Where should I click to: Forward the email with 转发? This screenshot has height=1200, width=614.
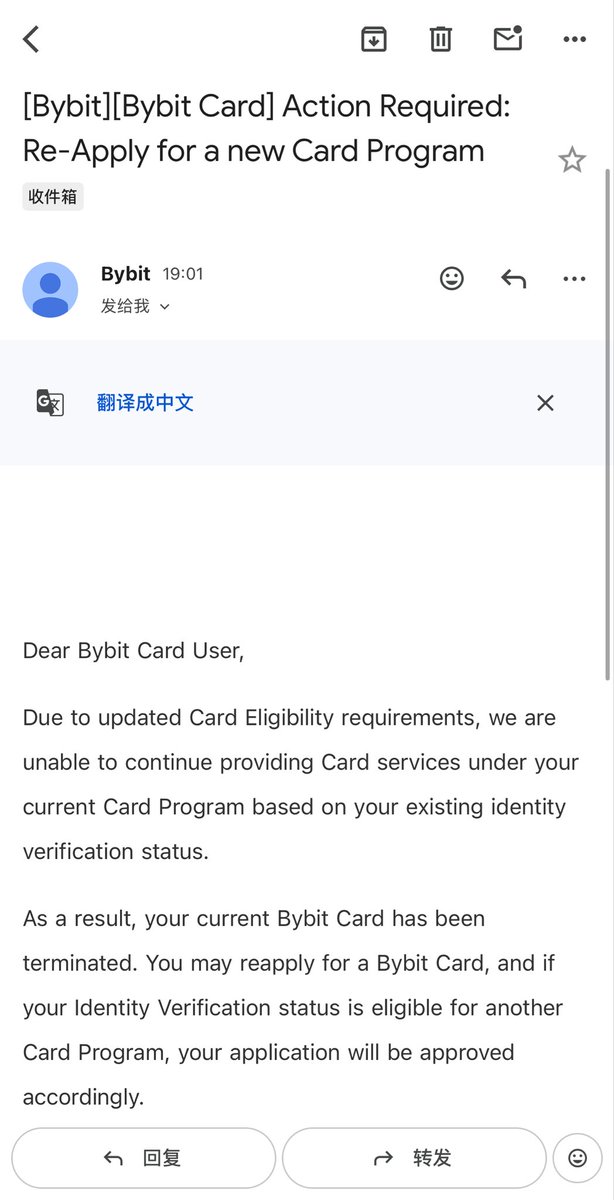[414, 1158]
